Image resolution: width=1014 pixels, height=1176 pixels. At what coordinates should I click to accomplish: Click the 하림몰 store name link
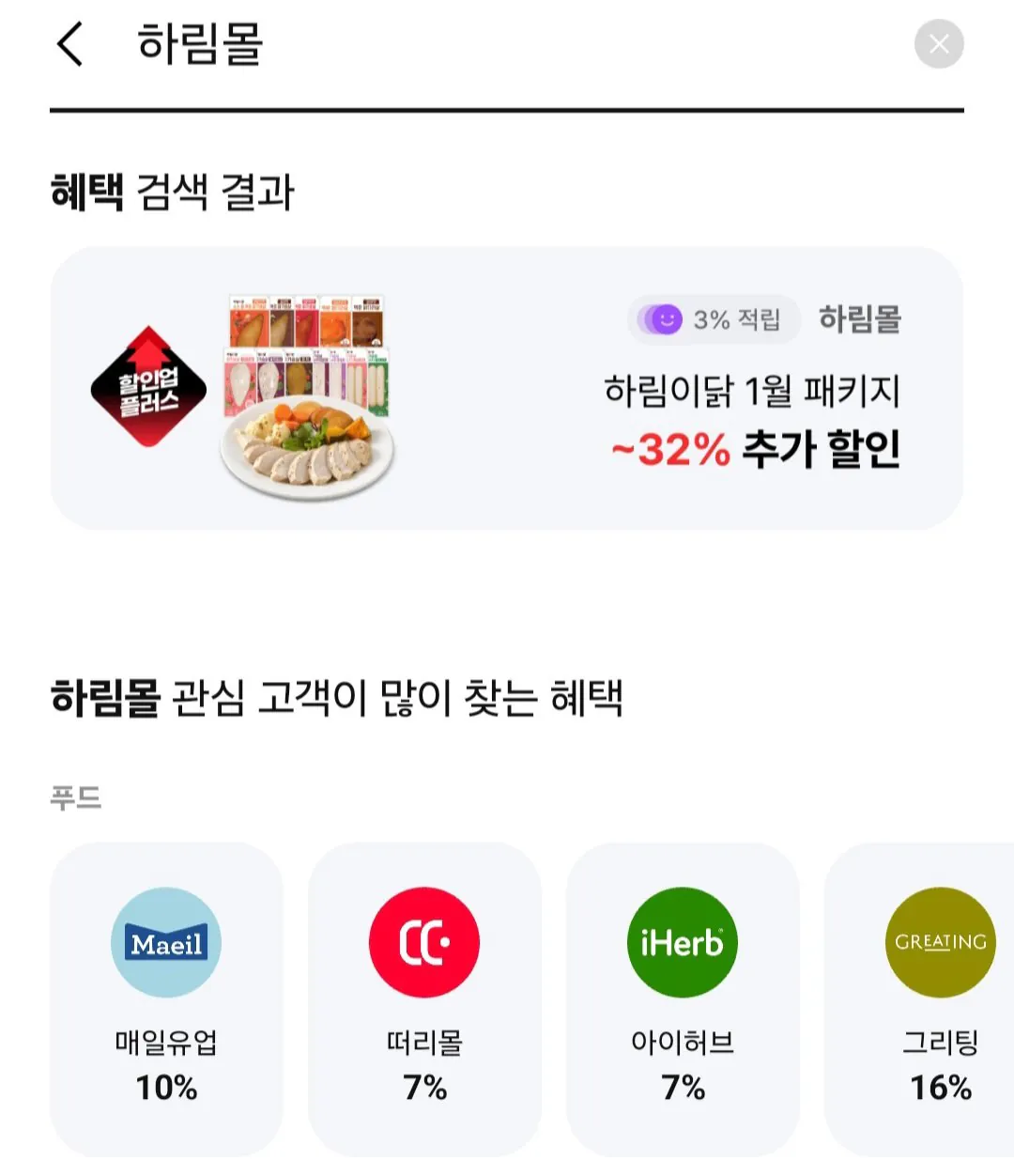[x=859, y=320]
